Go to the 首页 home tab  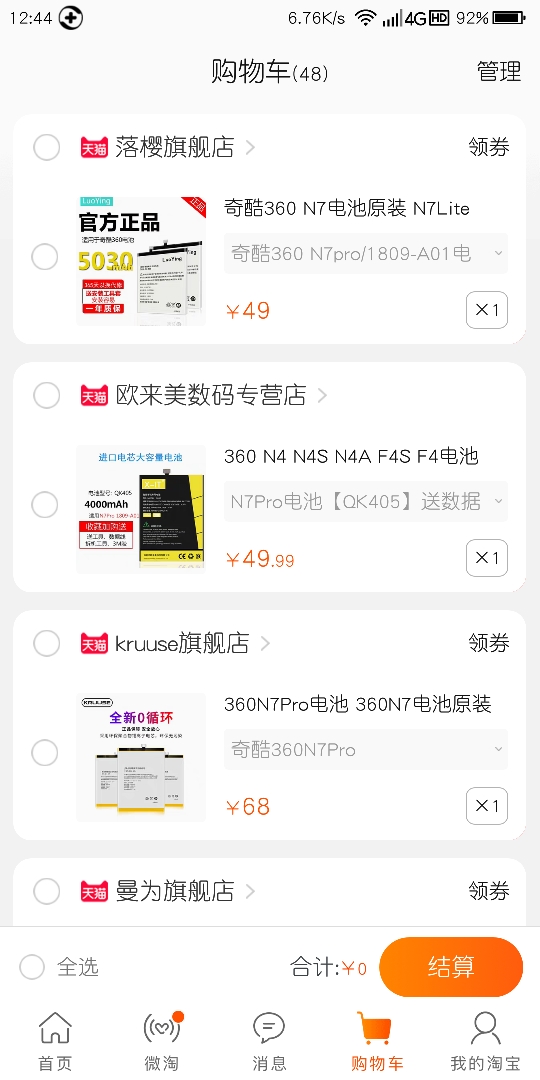click(55, 1041)
